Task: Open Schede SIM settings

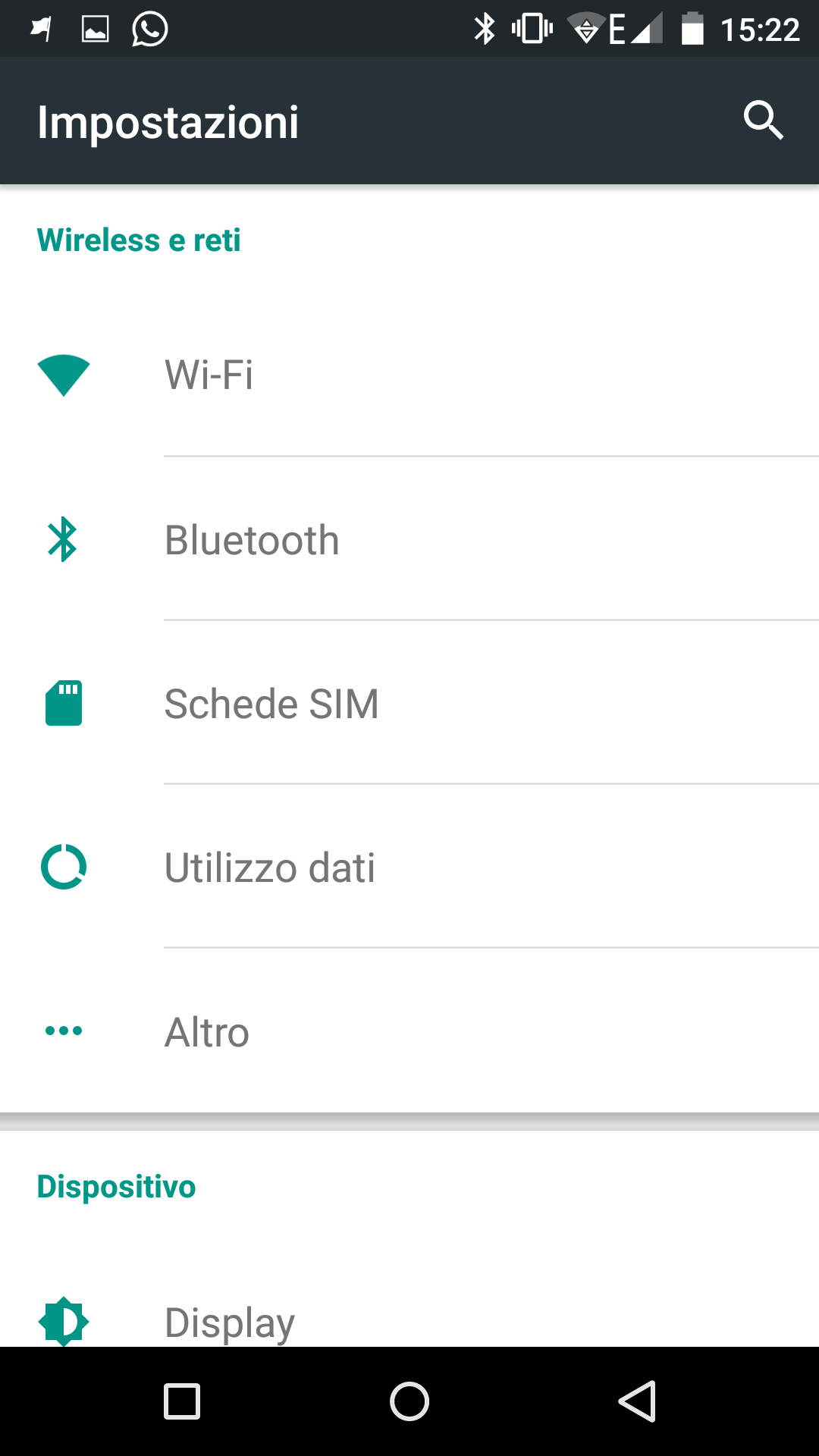Action: 409,703
